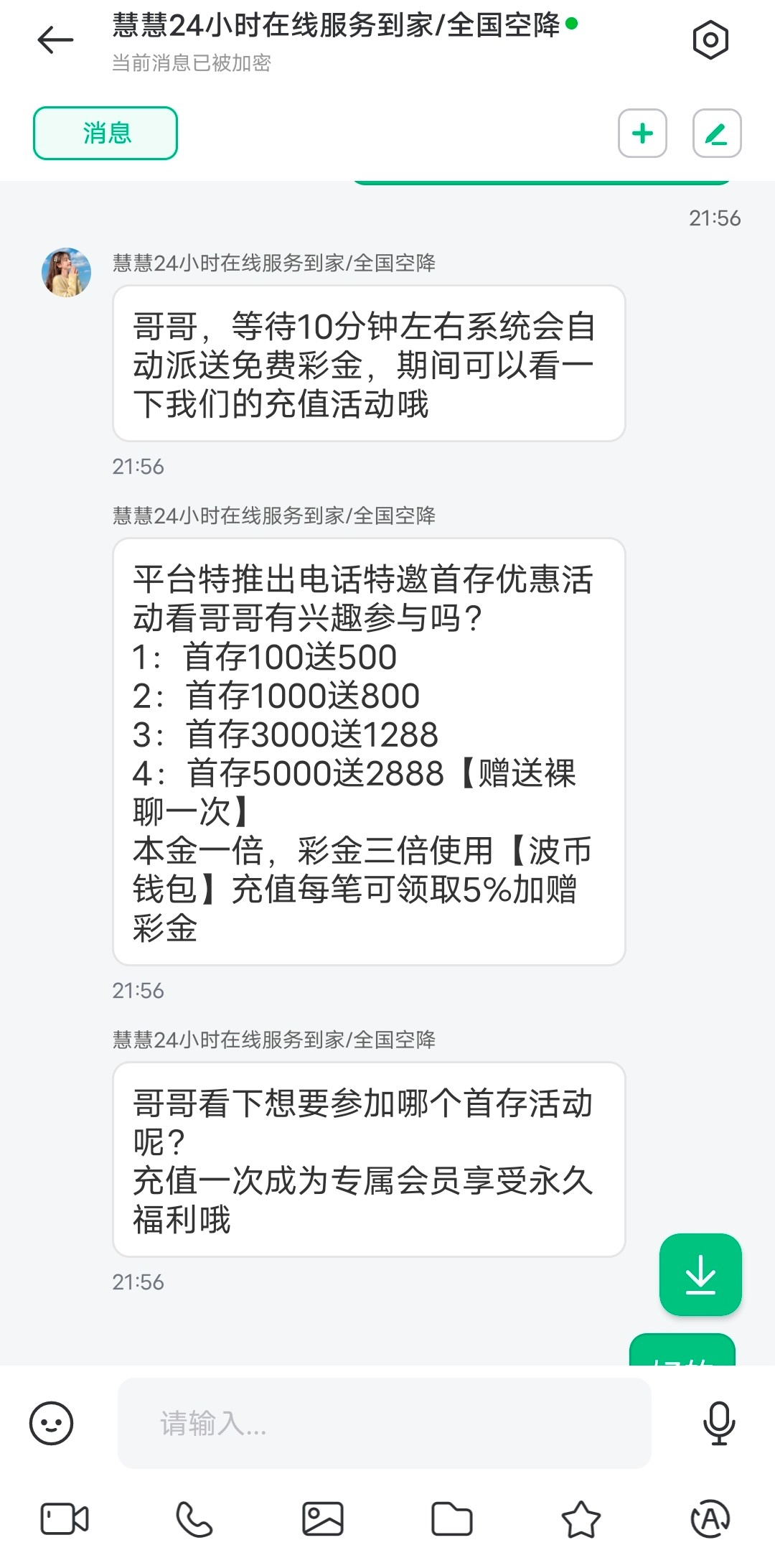Image resolution: width=775 pixels, height=1568 pixels.
Task: Start a video call
Action: pyautogui.click(x=65, y=1519)
